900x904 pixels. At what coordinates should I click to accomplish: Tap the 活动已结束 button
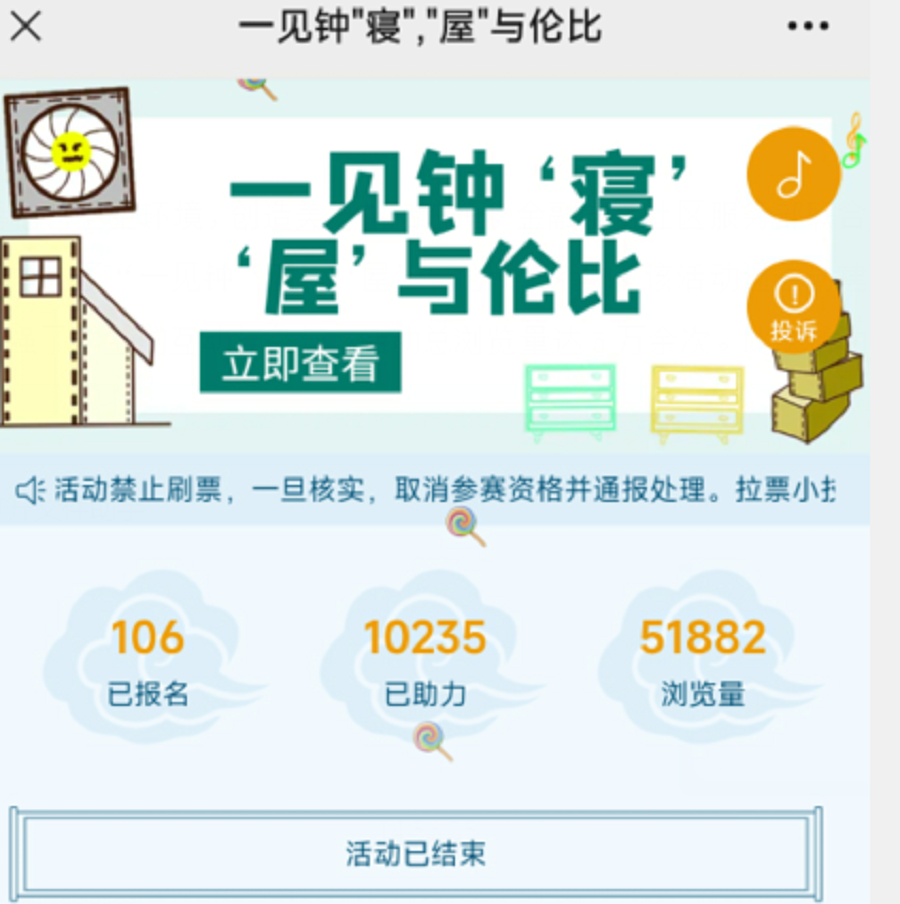pyautogui.click(x=416, y=853)
